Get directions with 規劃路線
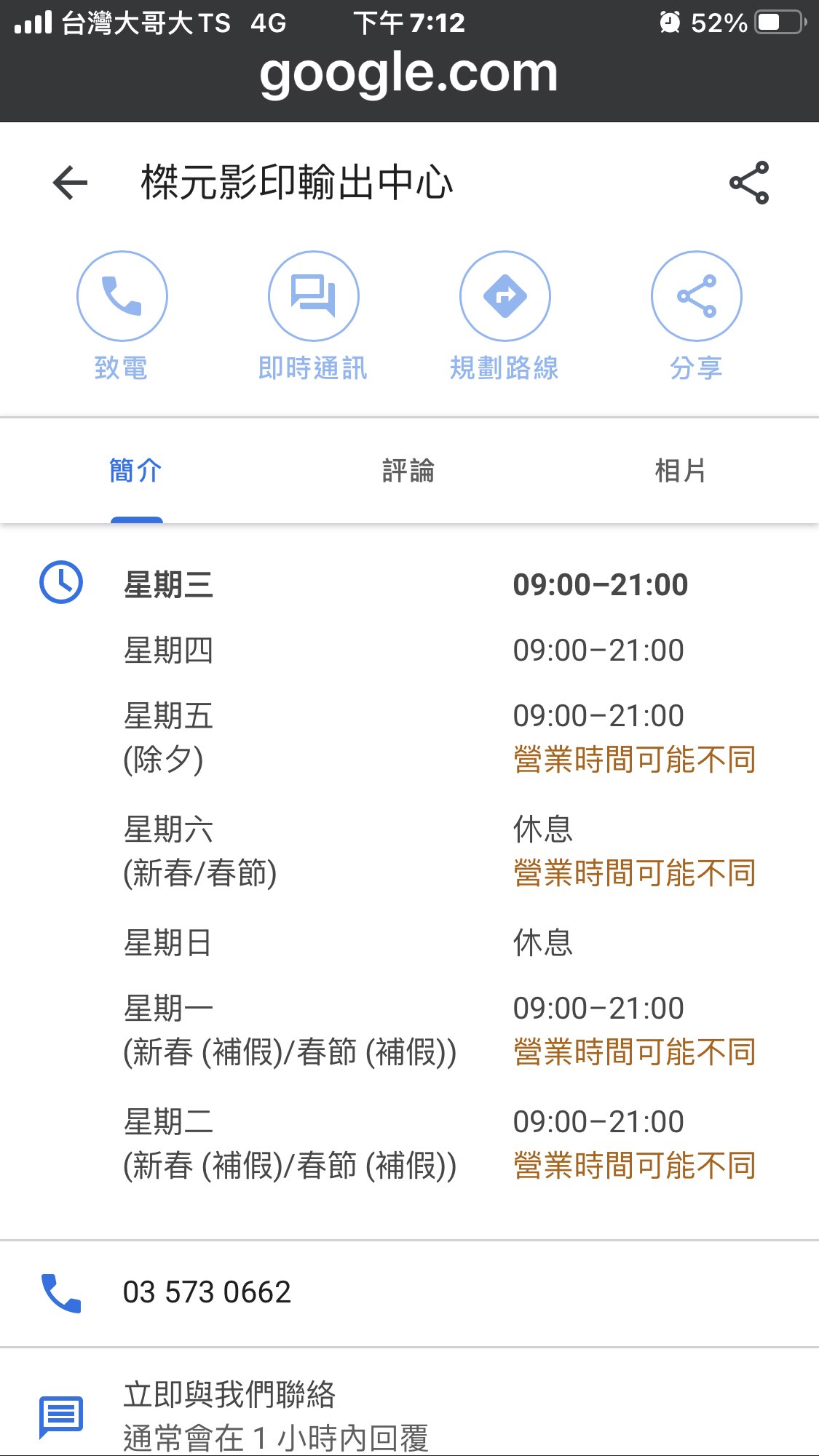 point(505,296)
